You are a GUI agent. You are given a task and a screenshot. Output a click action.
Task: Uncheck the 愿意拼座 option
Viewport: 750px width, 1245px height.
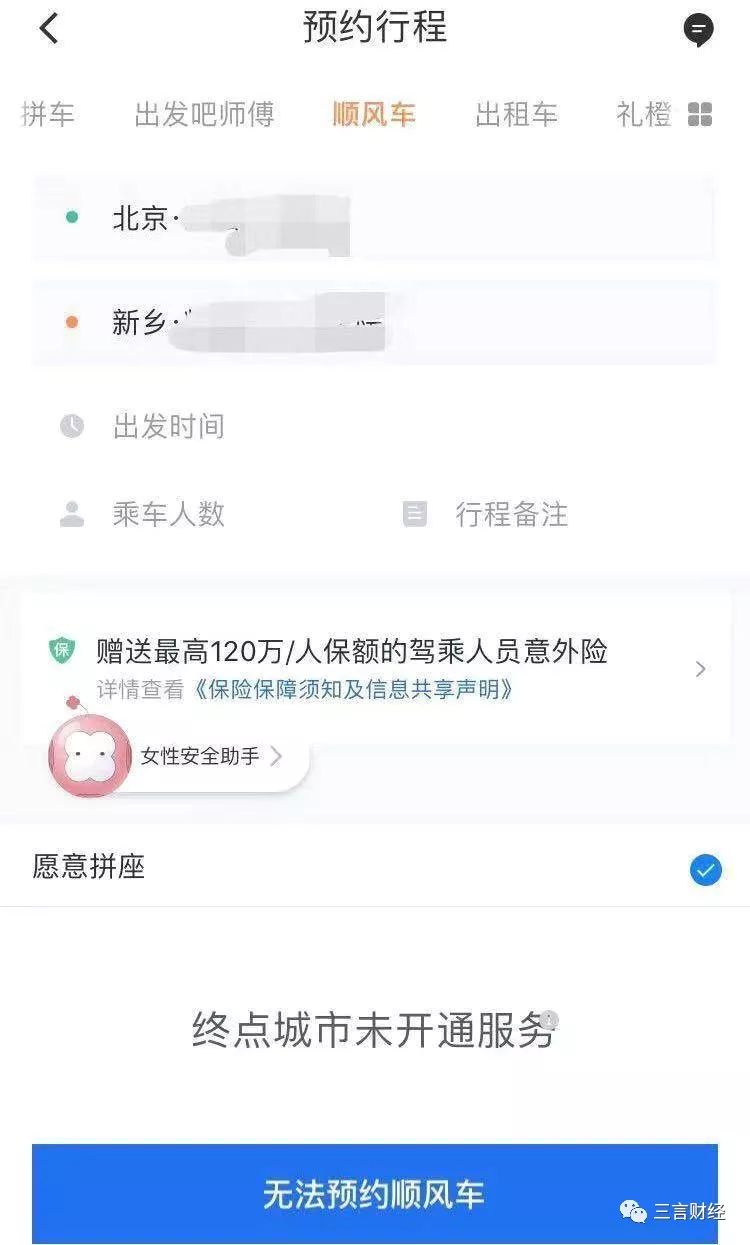click(x=706, y=870)
